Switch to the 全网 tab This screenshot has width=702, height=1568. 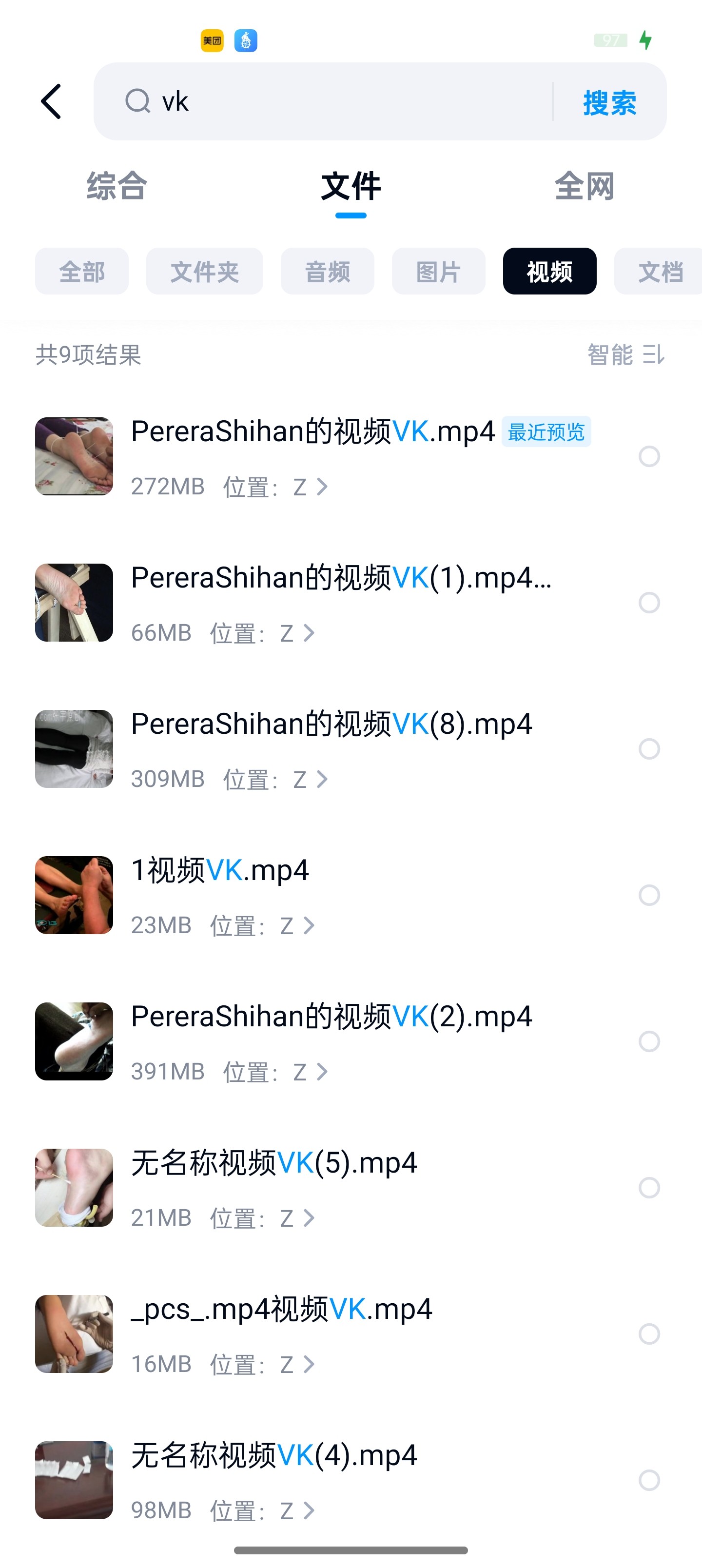584,186
